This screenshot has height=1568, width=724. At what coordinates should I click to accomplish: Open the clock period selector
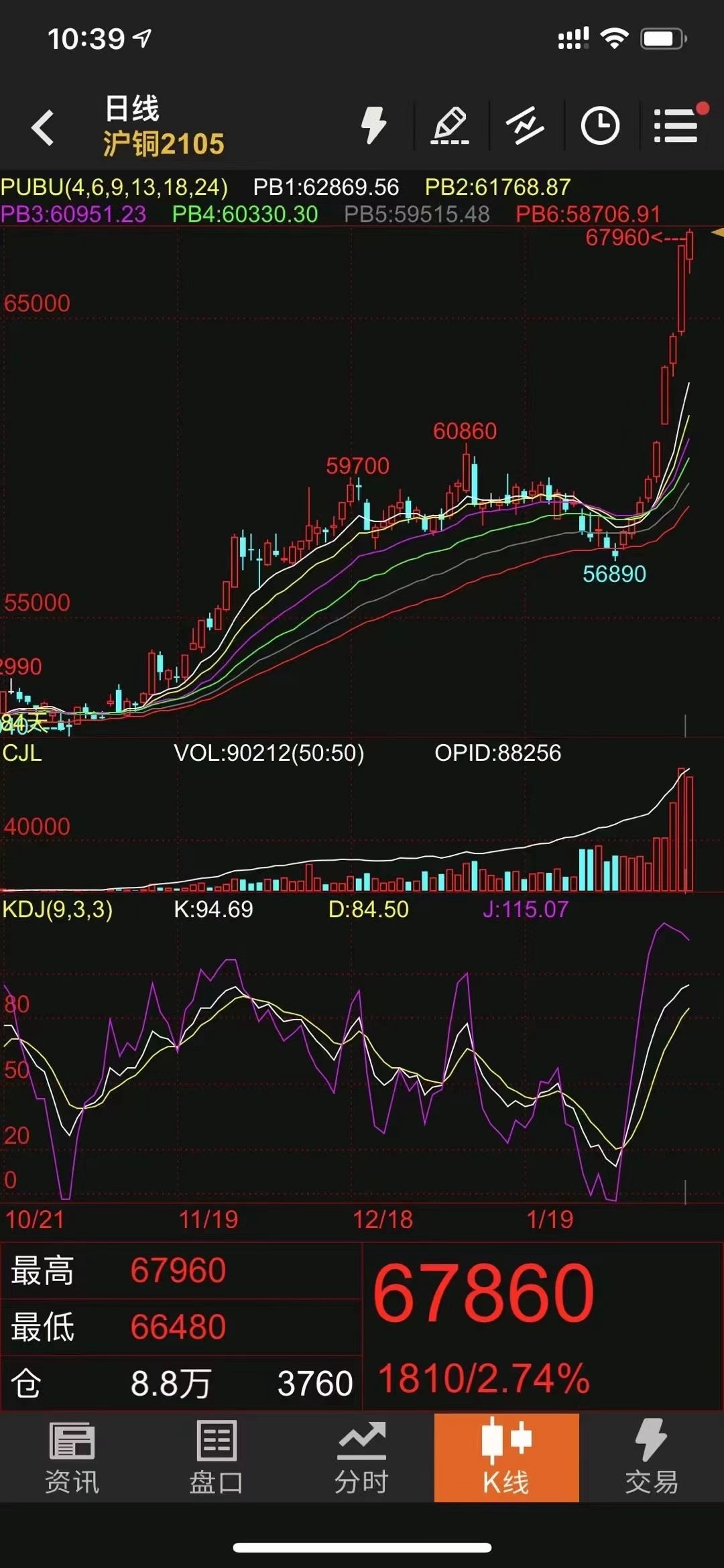599,125
